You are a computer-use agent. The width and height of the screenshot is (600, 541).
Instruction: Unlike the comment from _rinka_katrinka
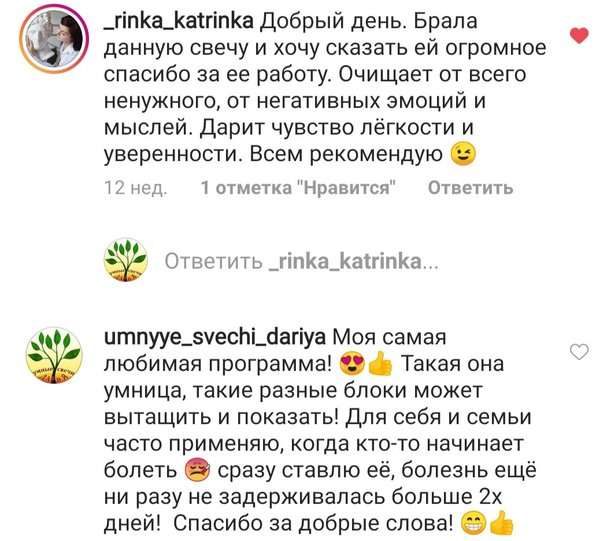click(x=578, y=36)
